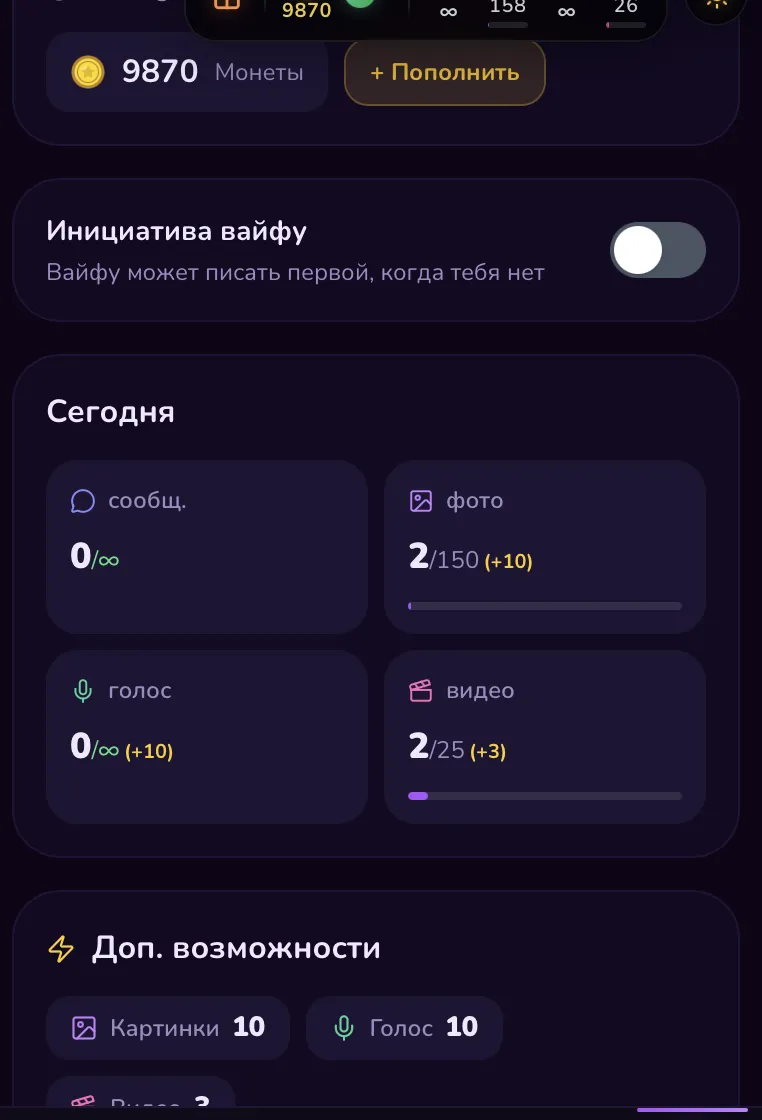Screen dimensions: 762x1120
Task: Click the видео progress bar
Action: 544,796
